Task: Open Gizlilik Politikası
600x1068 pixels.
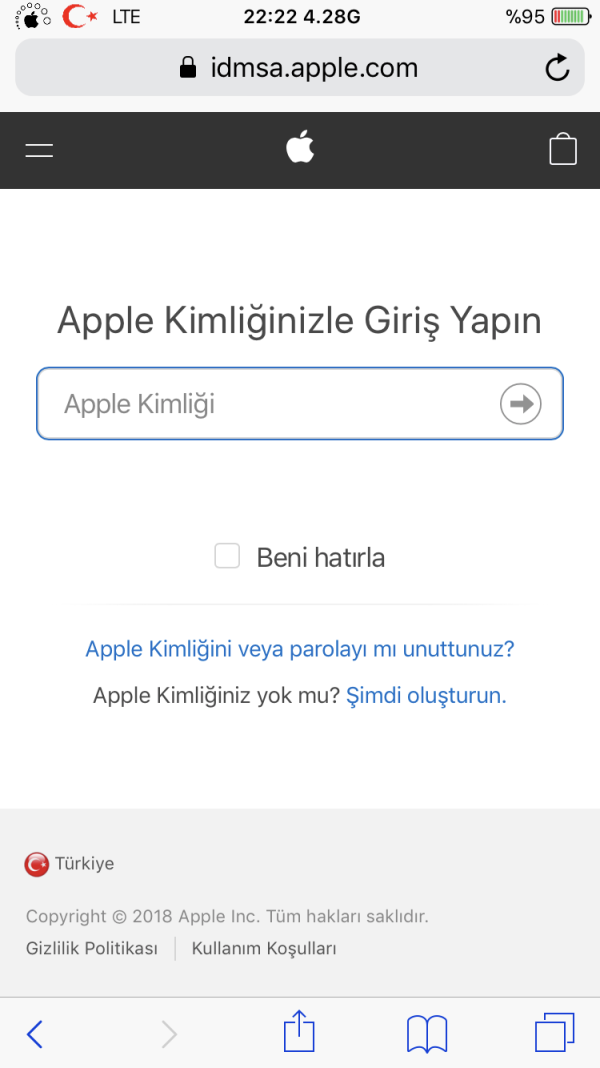Action: click(x=92, y=949)
